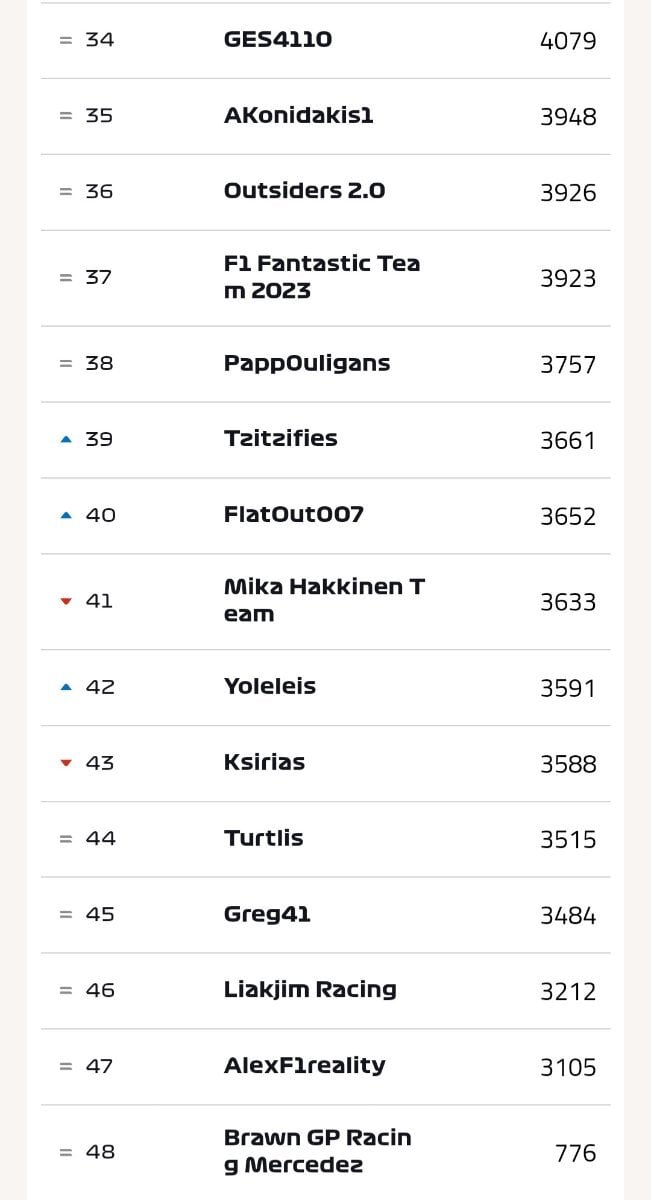The width and height of the screenshot is (651, 1200).
Task: Select the Mika Hakkinen Team row
Action: [x=325, y=602]
